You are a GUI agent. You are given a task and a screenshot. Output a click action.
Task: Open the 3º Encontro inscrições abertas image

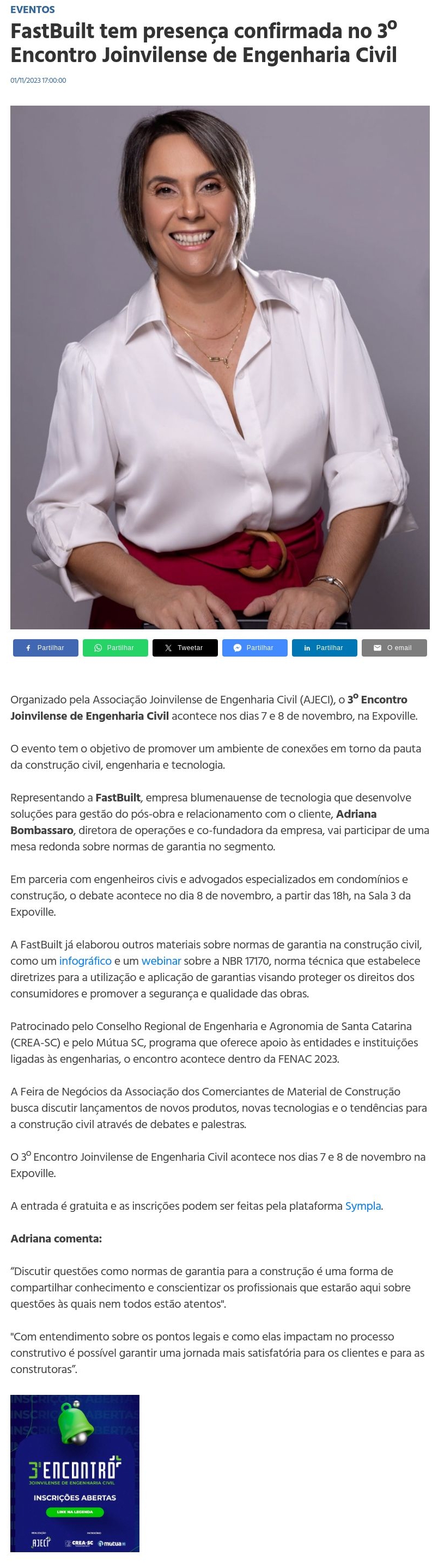(x=75, y=1472)
